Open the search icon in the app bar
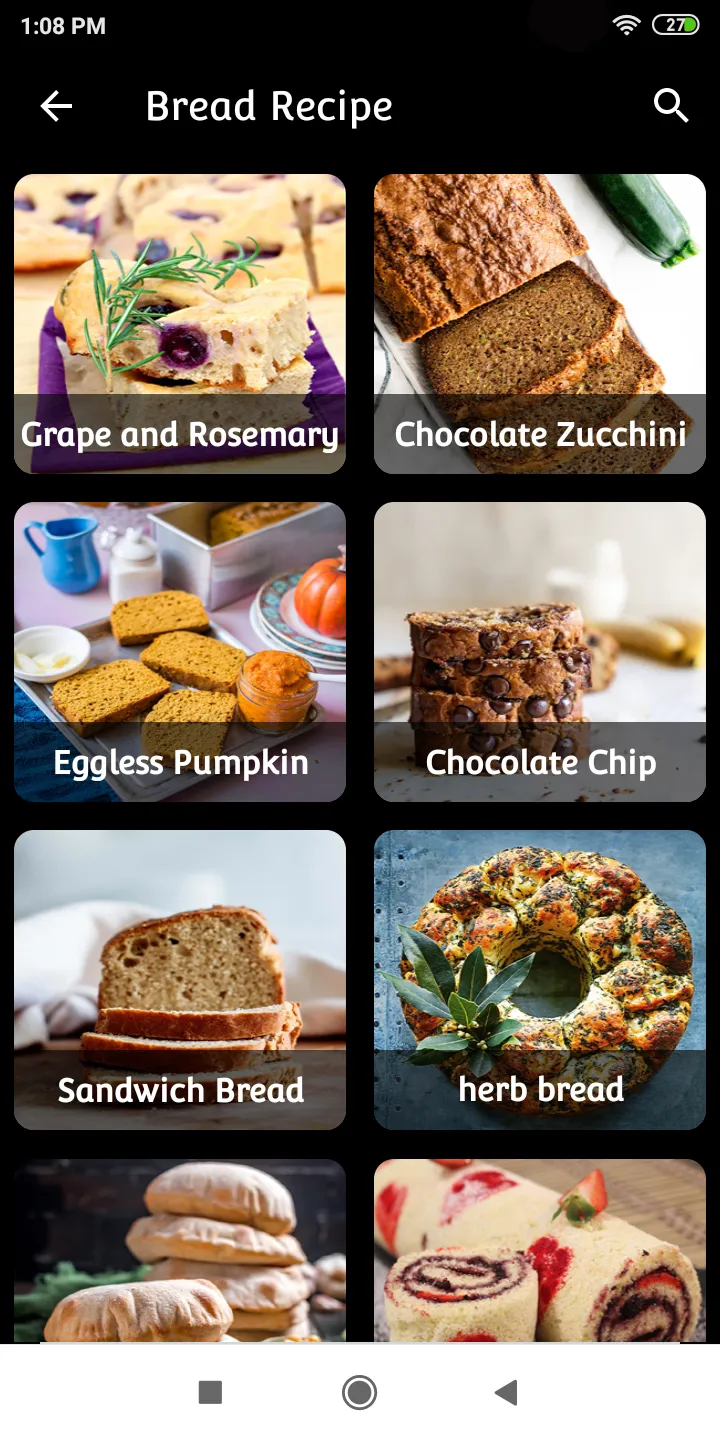 coord(671,105)
